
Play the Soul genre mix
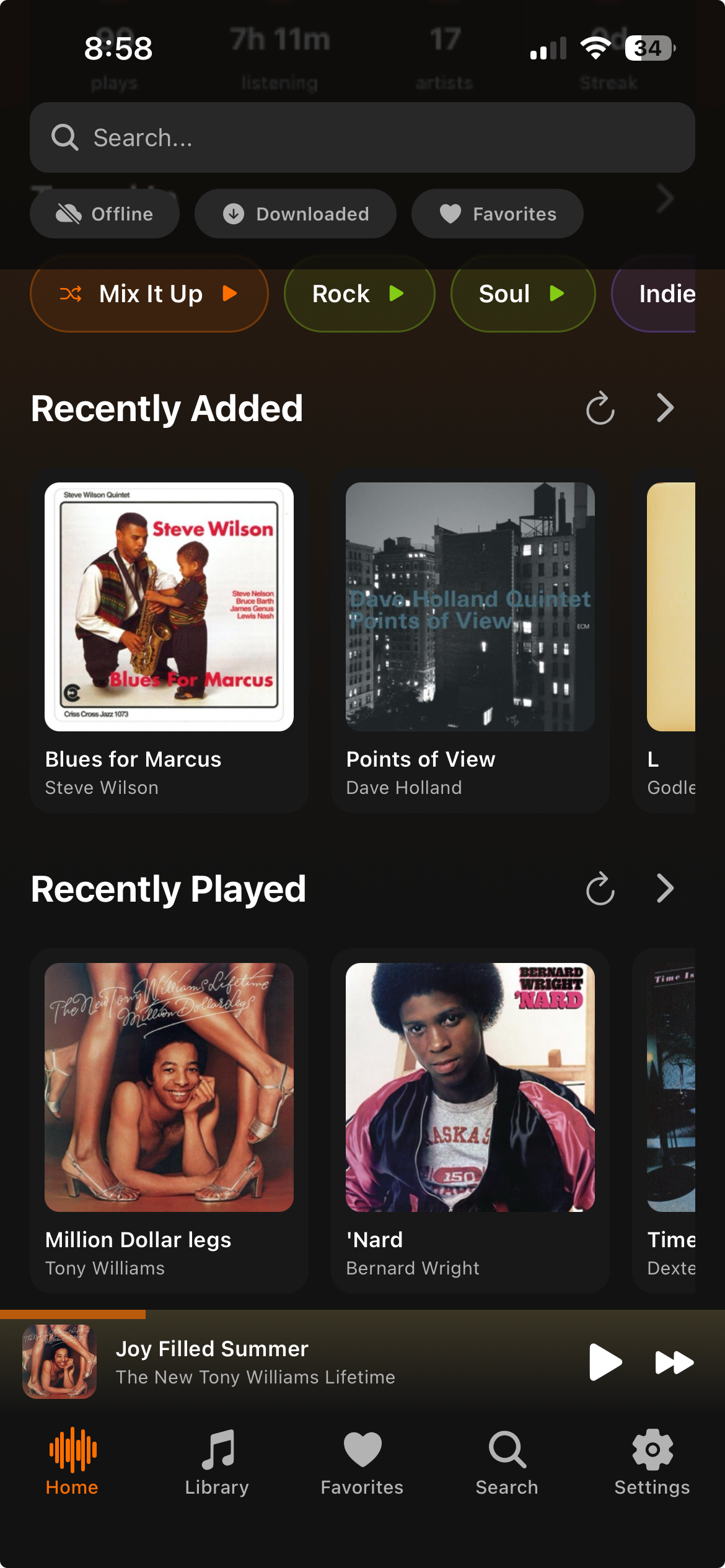coord(523,294)
